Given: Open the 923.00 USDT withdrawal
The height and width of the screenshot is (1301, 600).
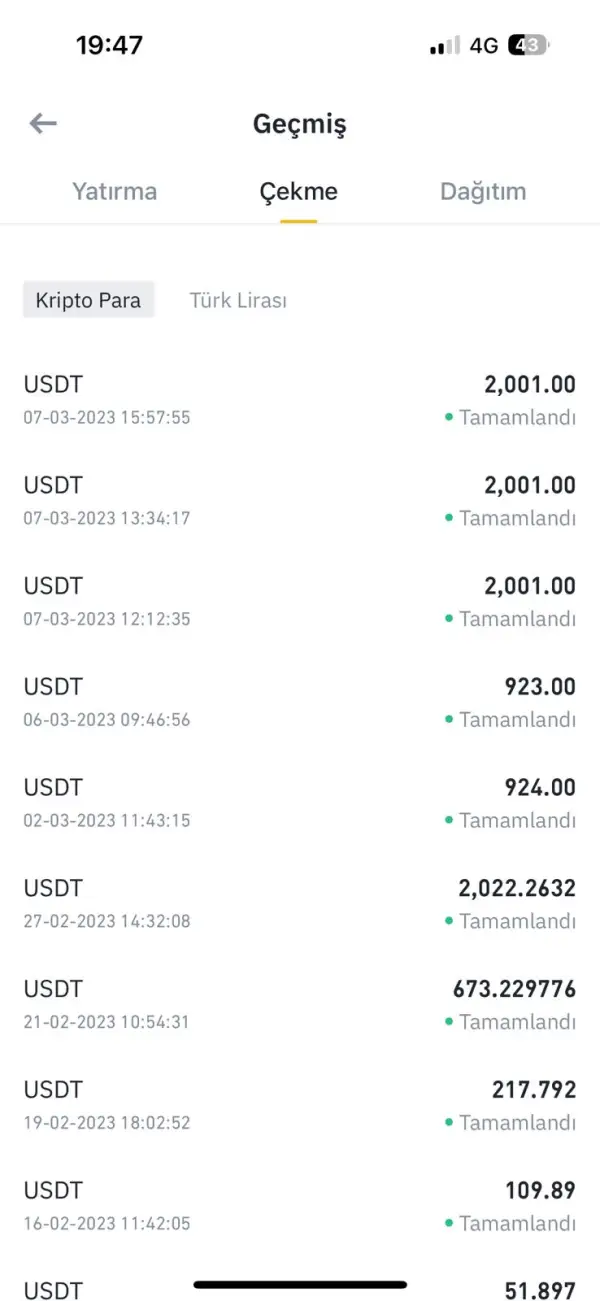Looking at the screenshot, I should click(299, 702).
